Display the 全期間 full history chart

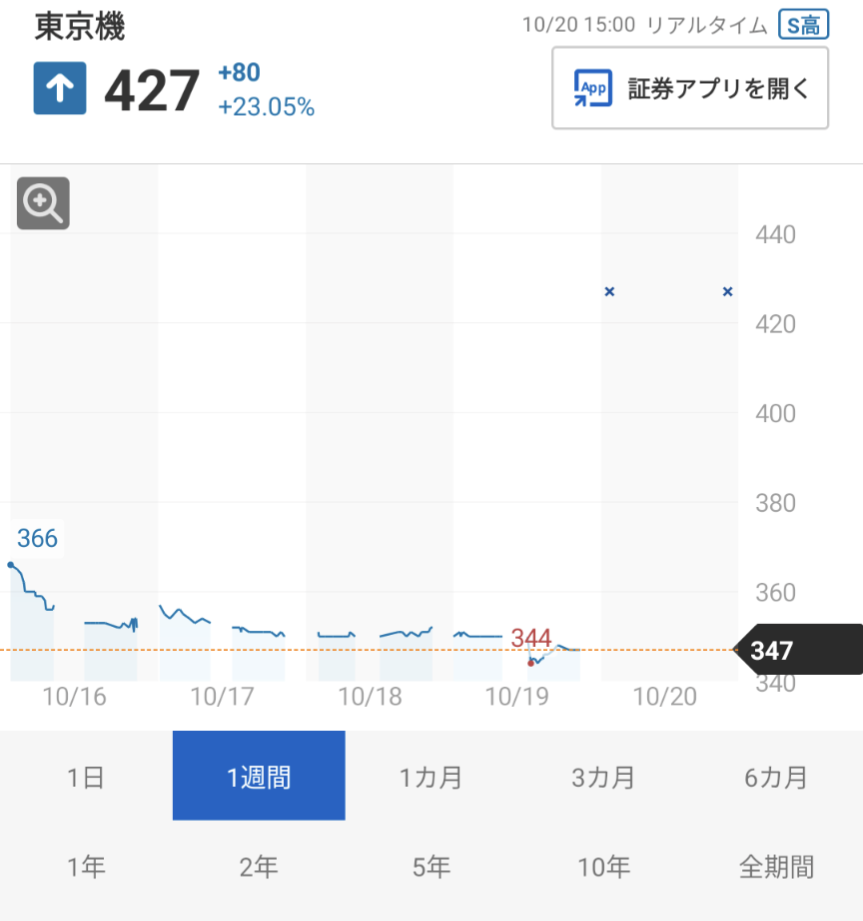coord(776,866)
